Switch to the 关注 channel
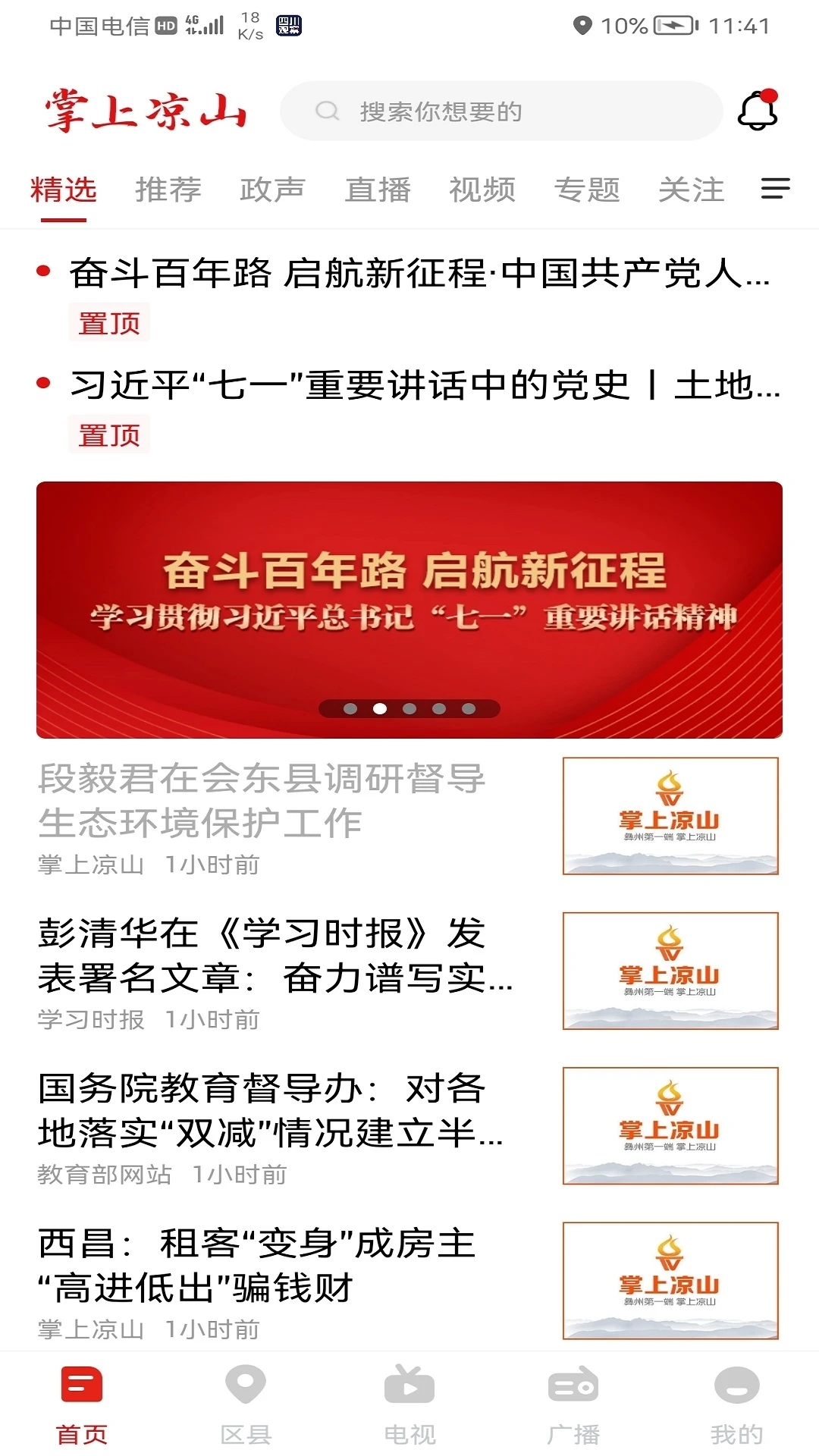 (692, 190)
